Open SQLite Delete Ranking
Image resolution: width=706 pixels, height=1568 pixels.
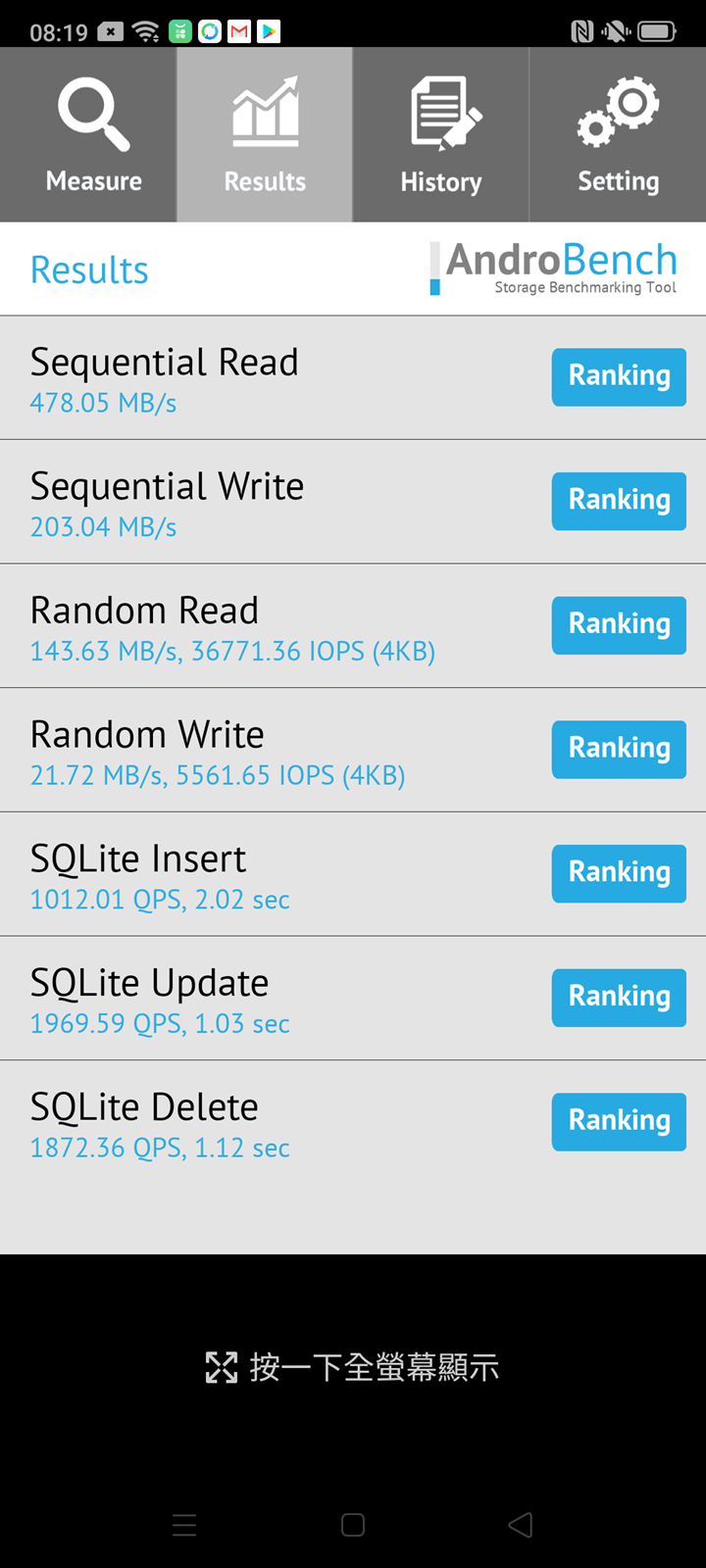tap(619, 1121)
